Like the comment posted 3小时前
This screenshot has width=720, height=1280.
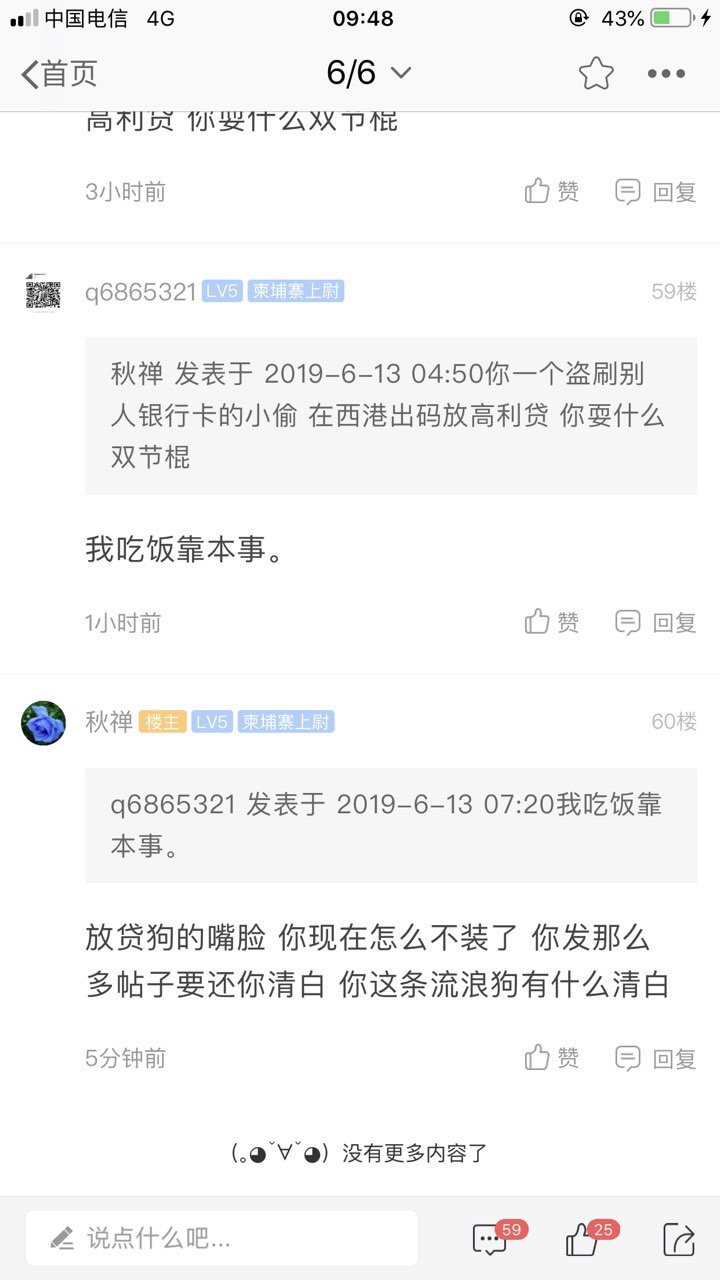pos(552,191)
